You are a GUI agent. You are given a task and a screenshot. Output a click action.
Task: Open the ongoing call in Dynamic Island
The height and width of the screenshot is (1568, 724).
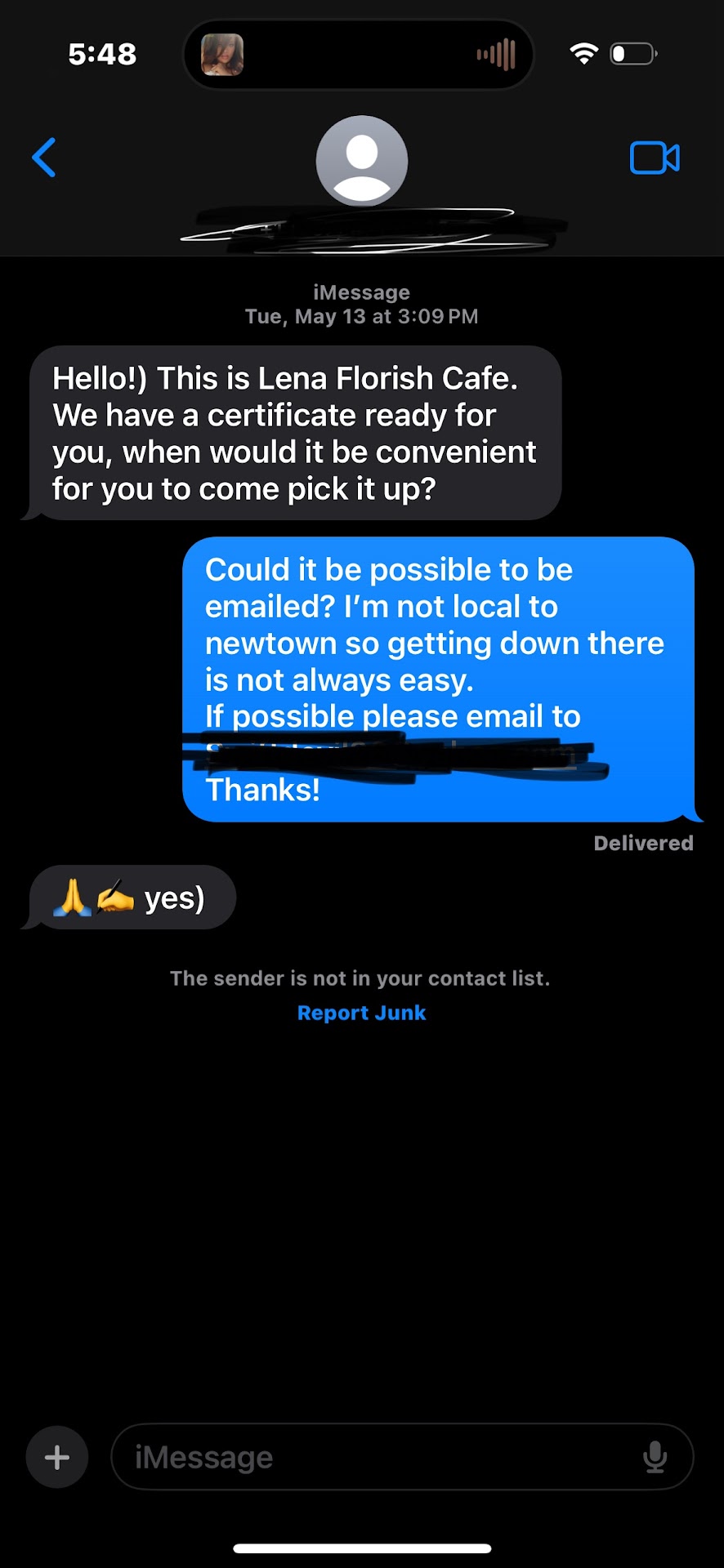coord(358,55)
